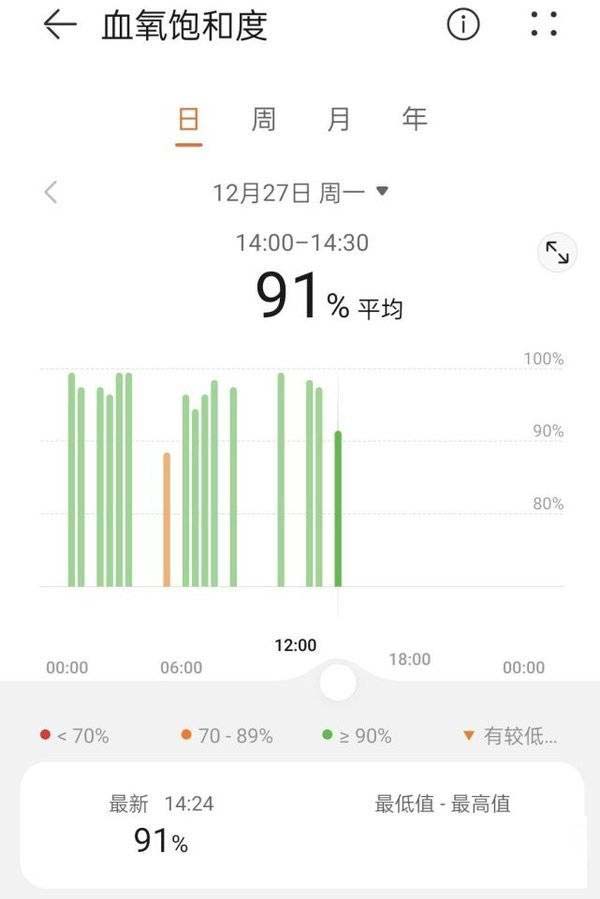Switch to the 周 weekly tab
This screenshot has width=600, height=899.
[263, 120]
